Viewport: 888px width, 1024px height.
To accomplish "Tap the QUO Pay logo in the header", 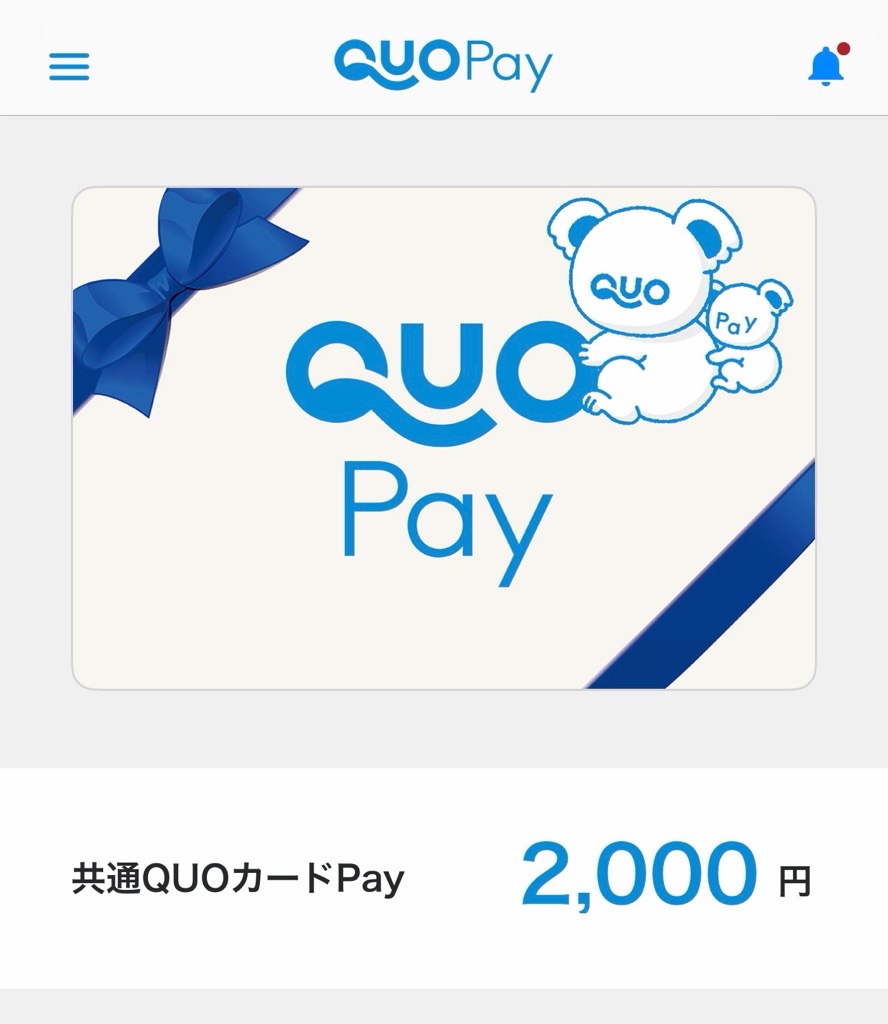I will 443,62.
